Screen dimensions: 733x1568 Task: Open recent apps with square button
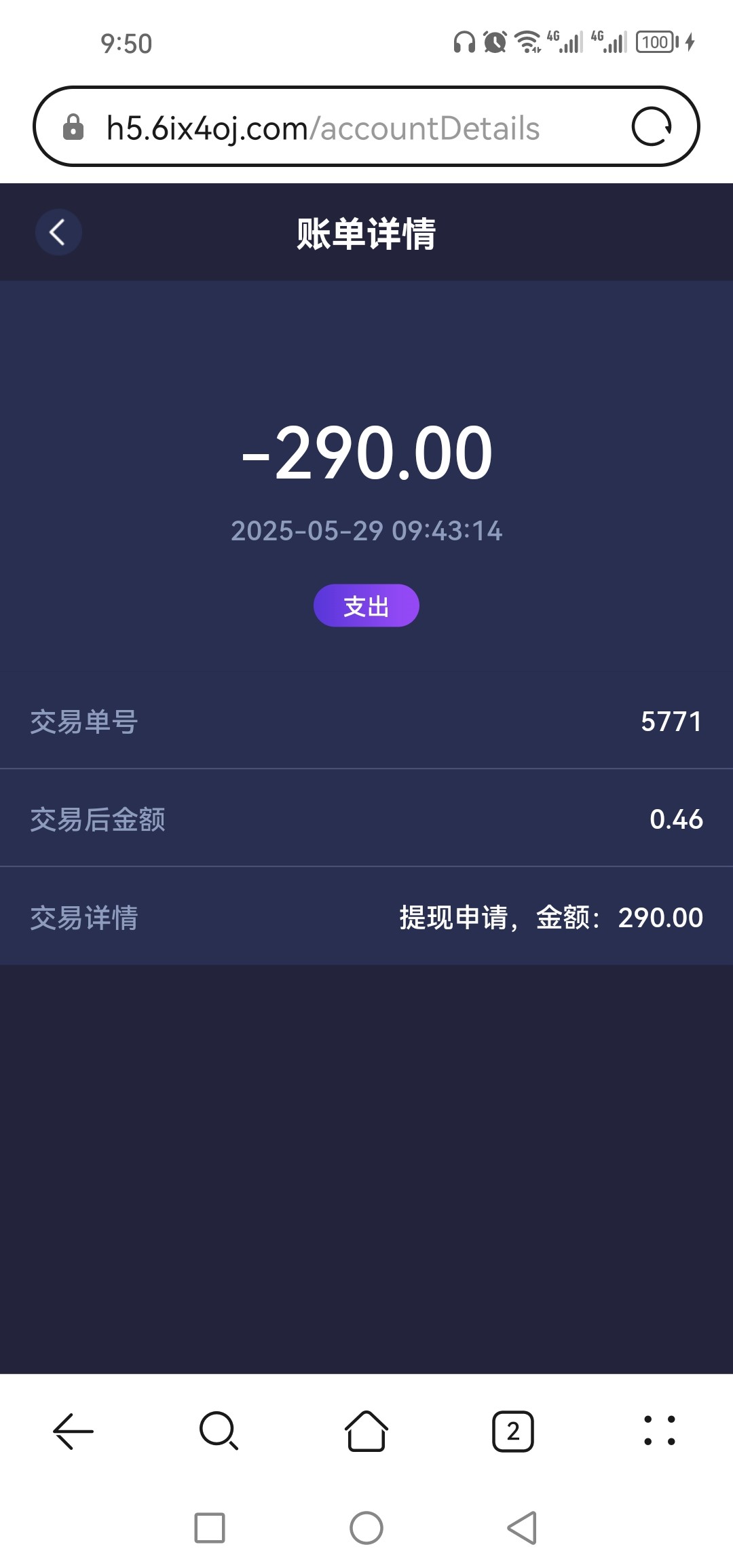[x=210, y=1528]
